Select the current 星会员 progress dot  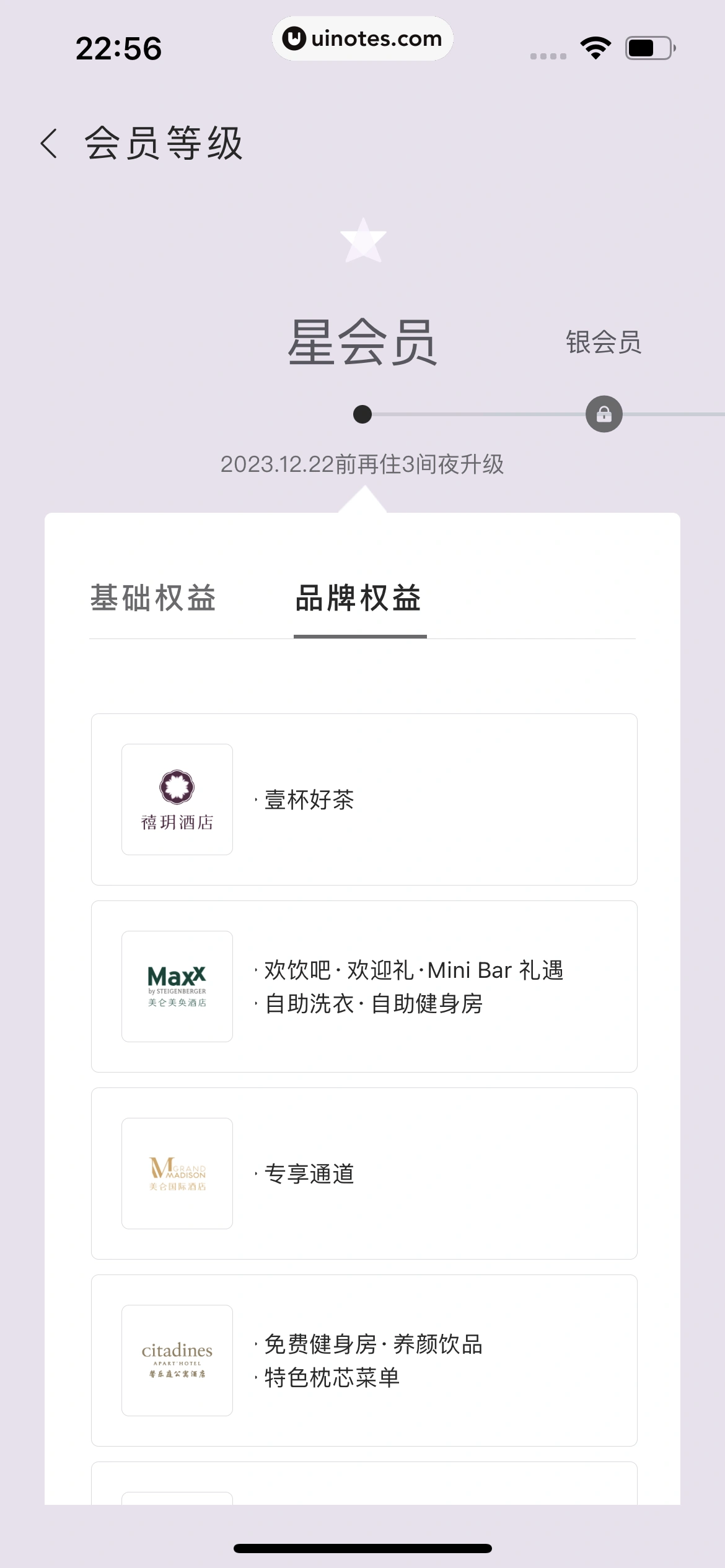click(362, 412)
